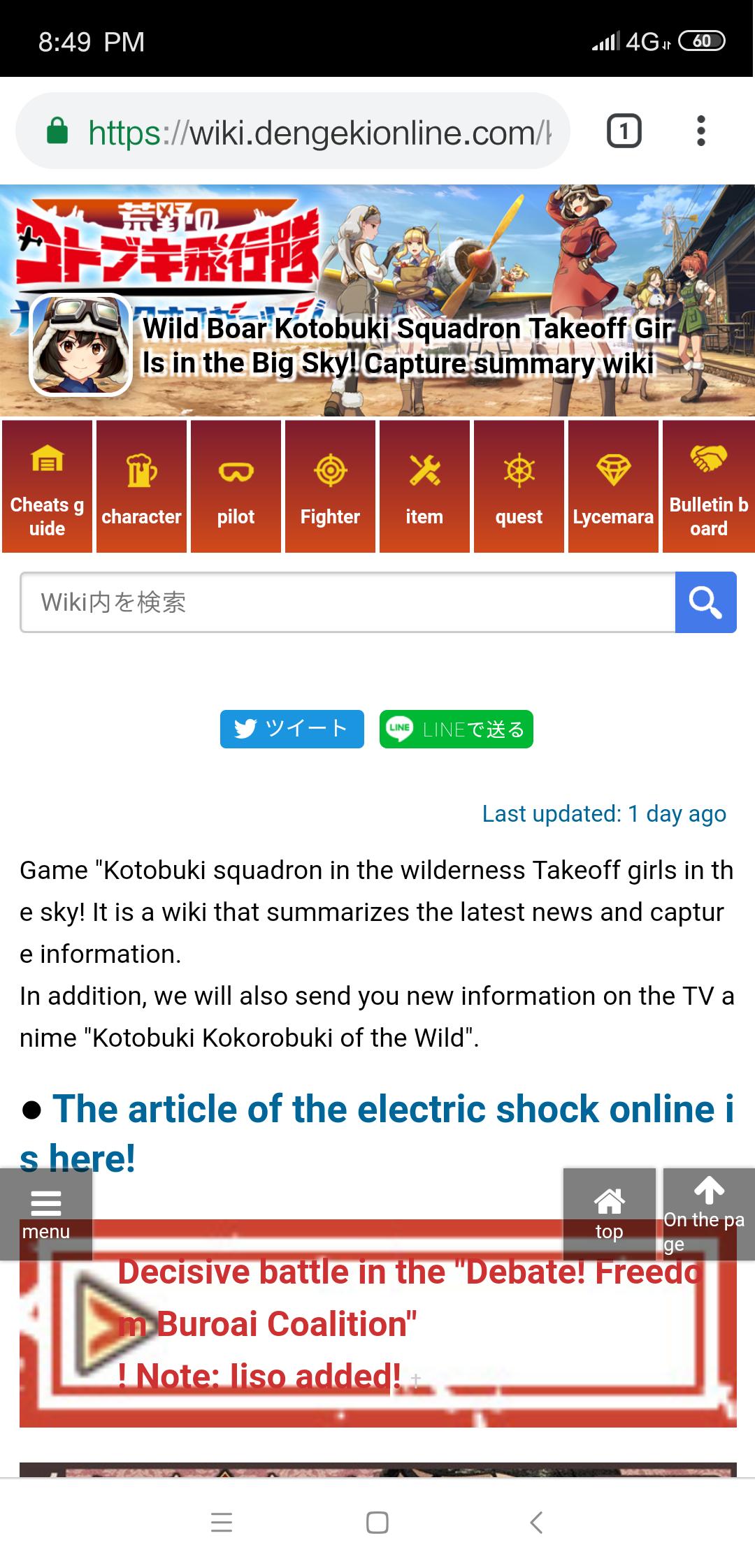Open the browser overflow menu
Image resolution: width=755 pixels, height=1568 pixels.
click(x=700, y=131)
